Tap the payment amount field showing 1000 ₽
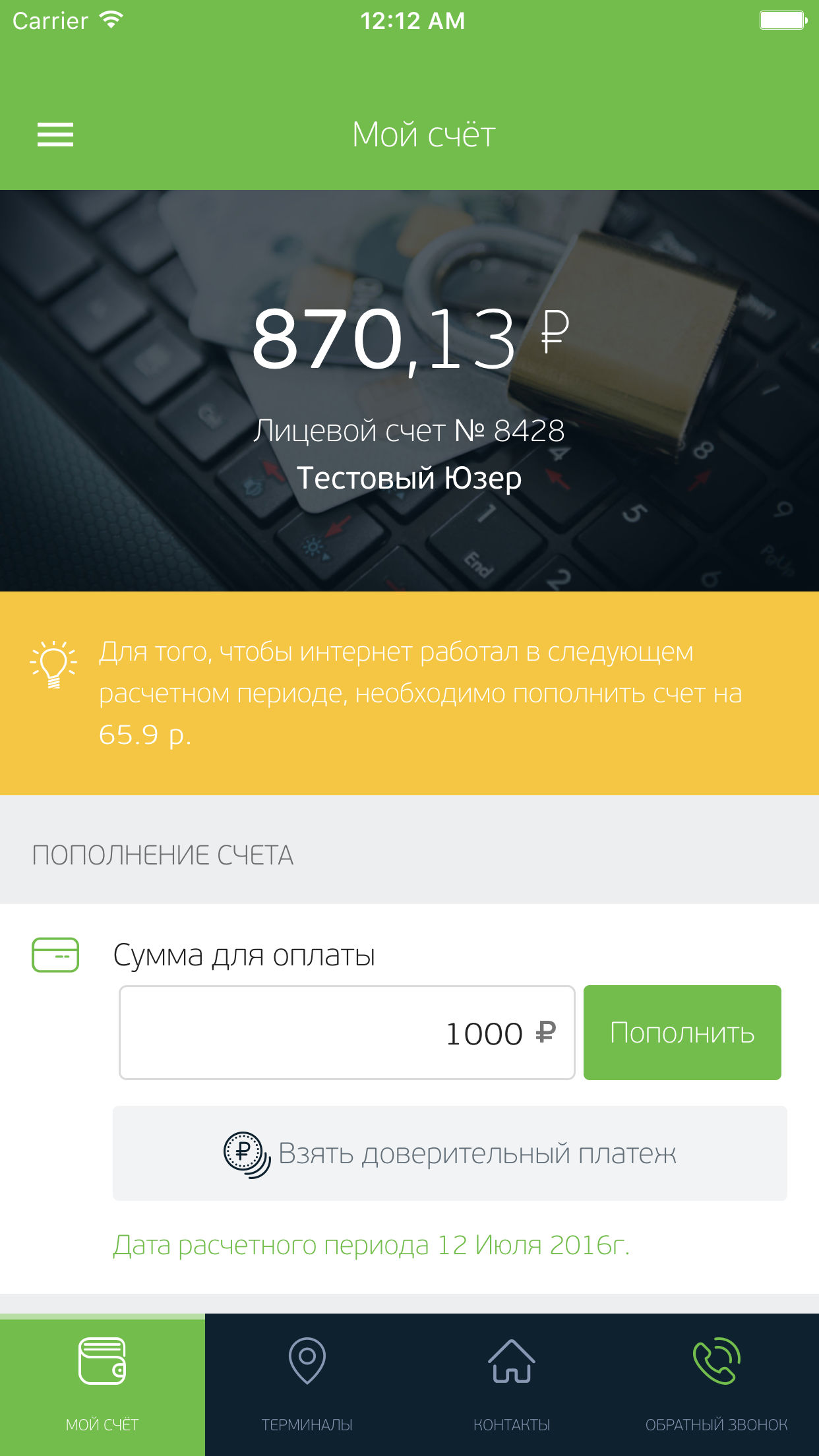 coord(347,1033)
